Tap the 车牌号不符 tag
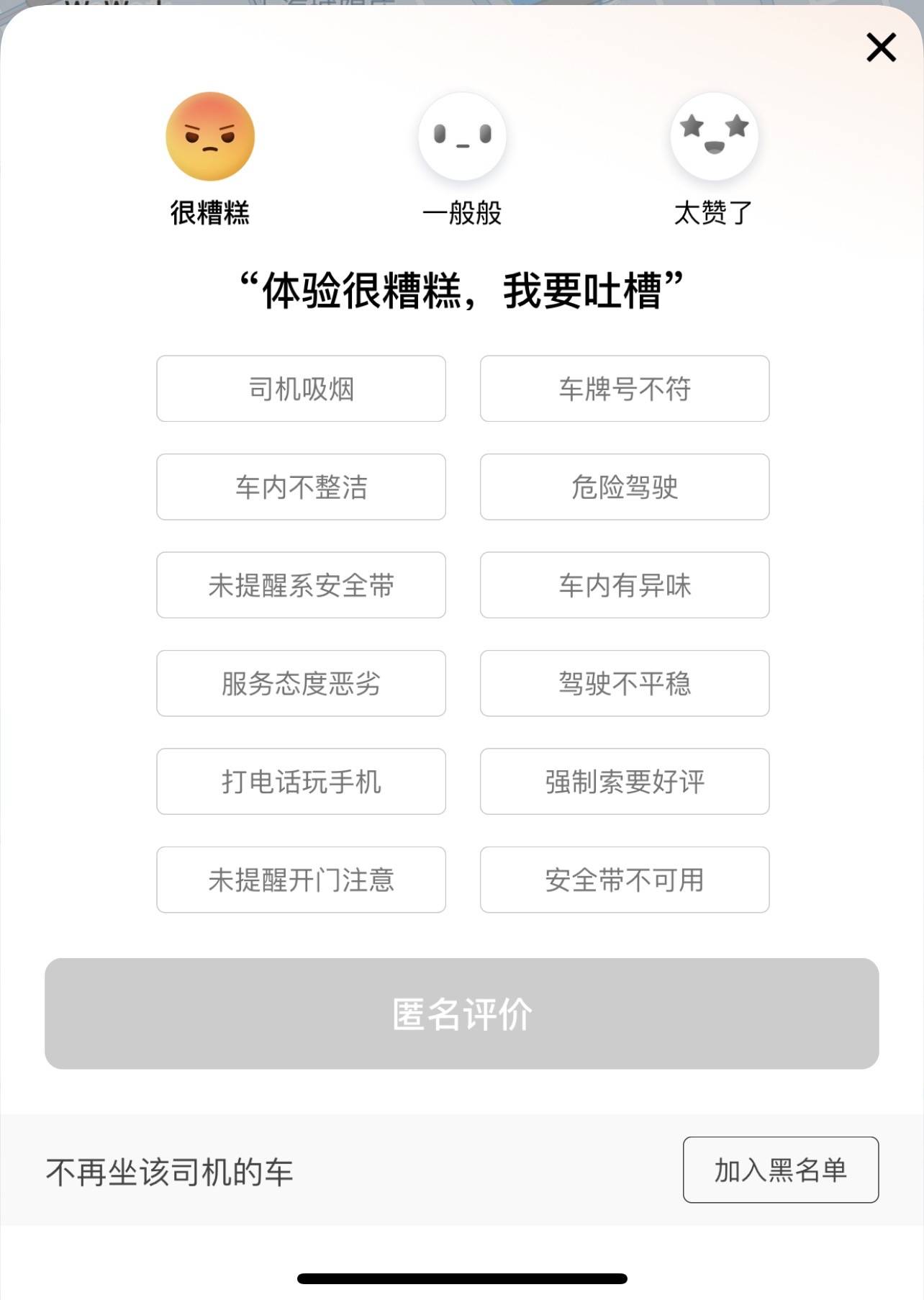 pos(625,389)
